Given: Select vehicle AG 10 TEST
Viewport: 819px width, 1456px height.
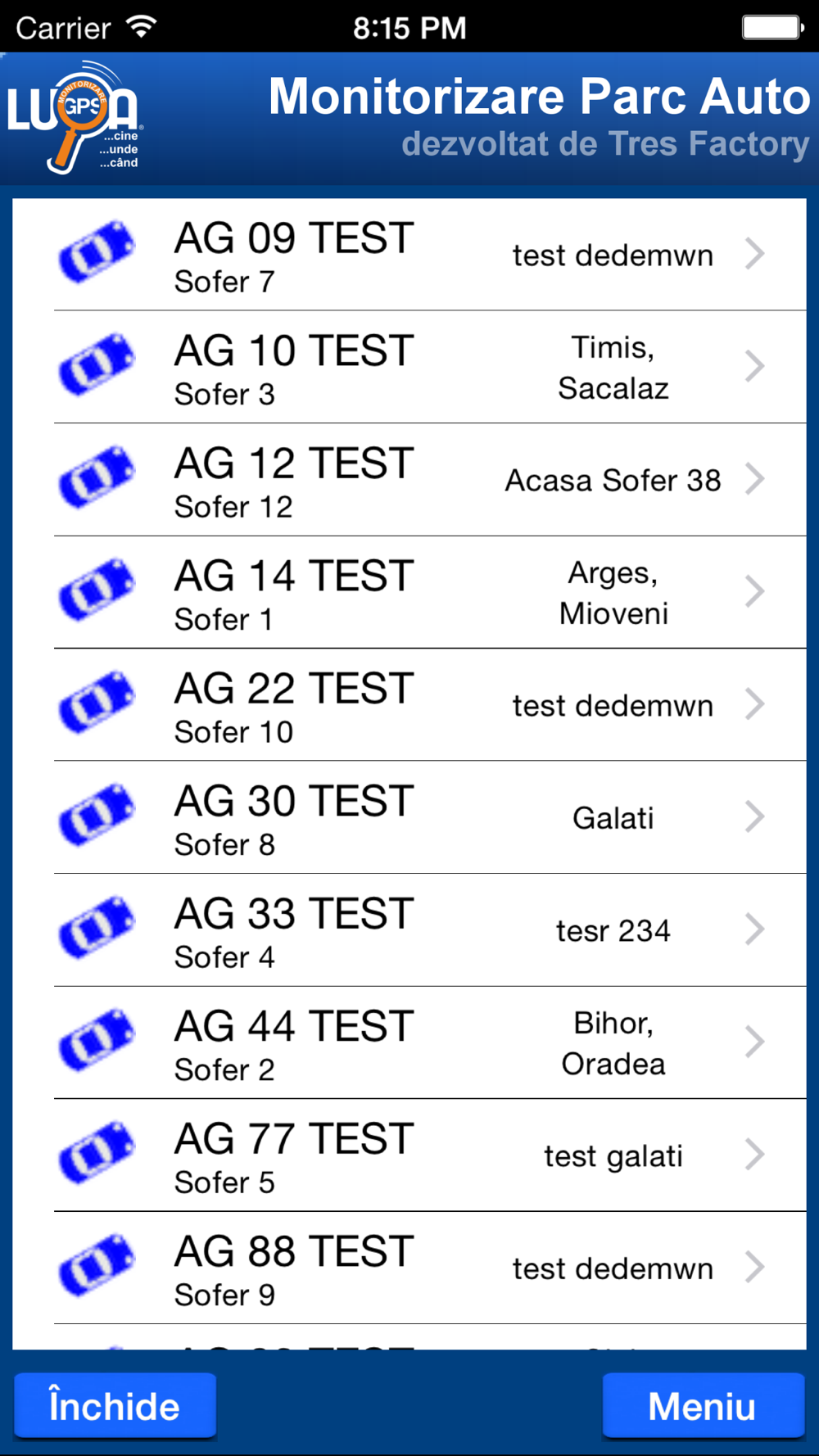Looking at the screenshot, I should (409, 368).
